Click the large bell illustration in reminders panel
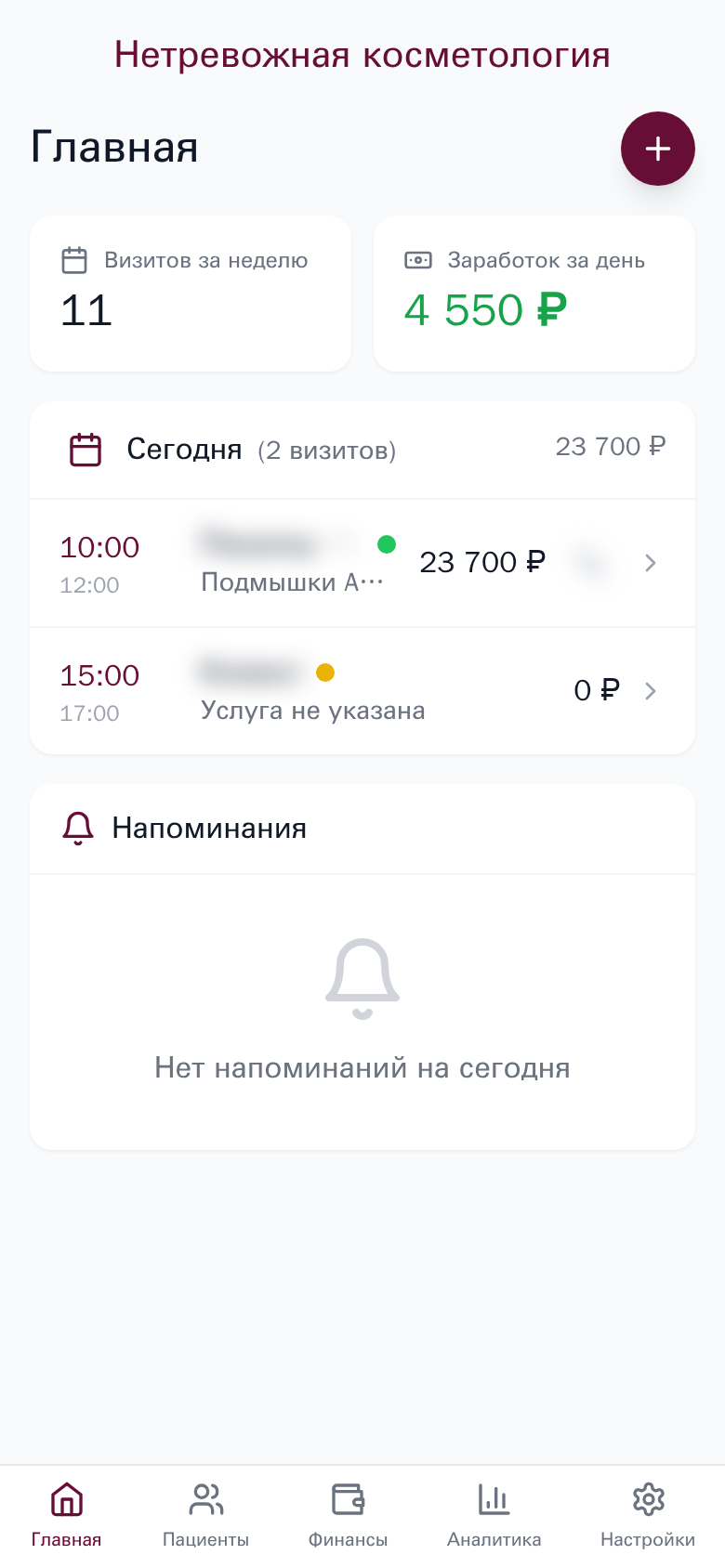Viewport: 725px width, 1568px height. [362, 975]
